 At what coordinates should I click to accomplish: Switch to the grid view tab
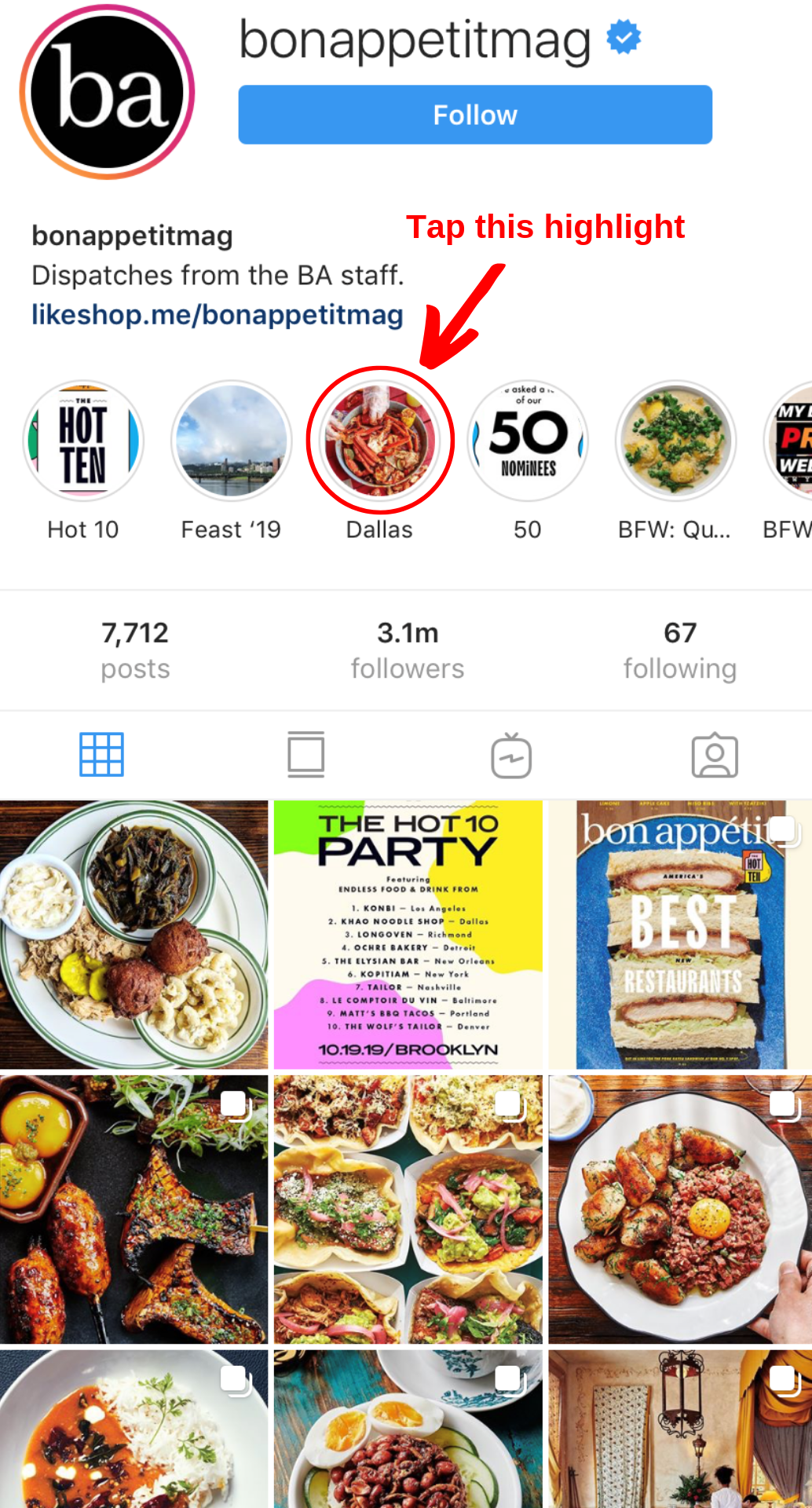[x=101, y=755]
